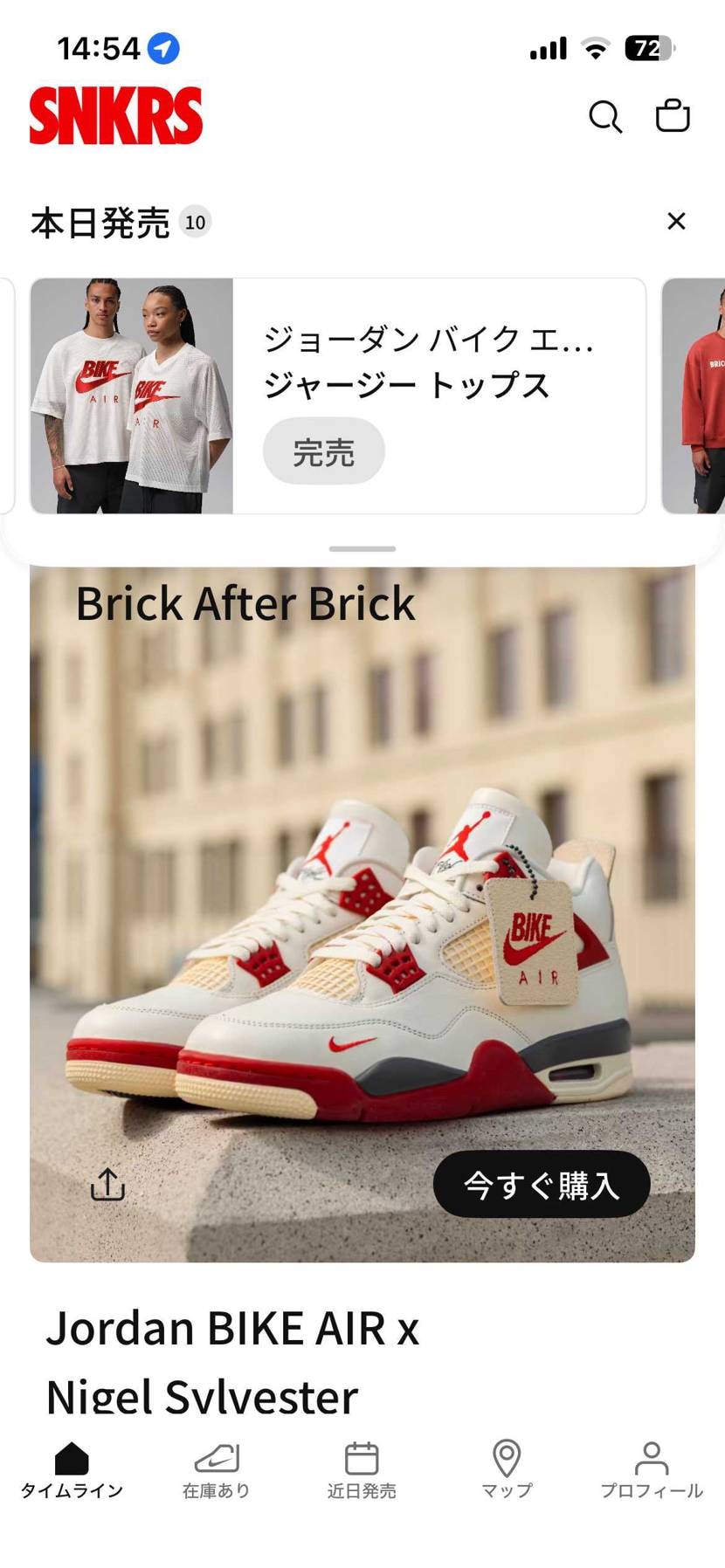
Task: Close the 本日発売 panel
Action: click(x=676, y=222)
